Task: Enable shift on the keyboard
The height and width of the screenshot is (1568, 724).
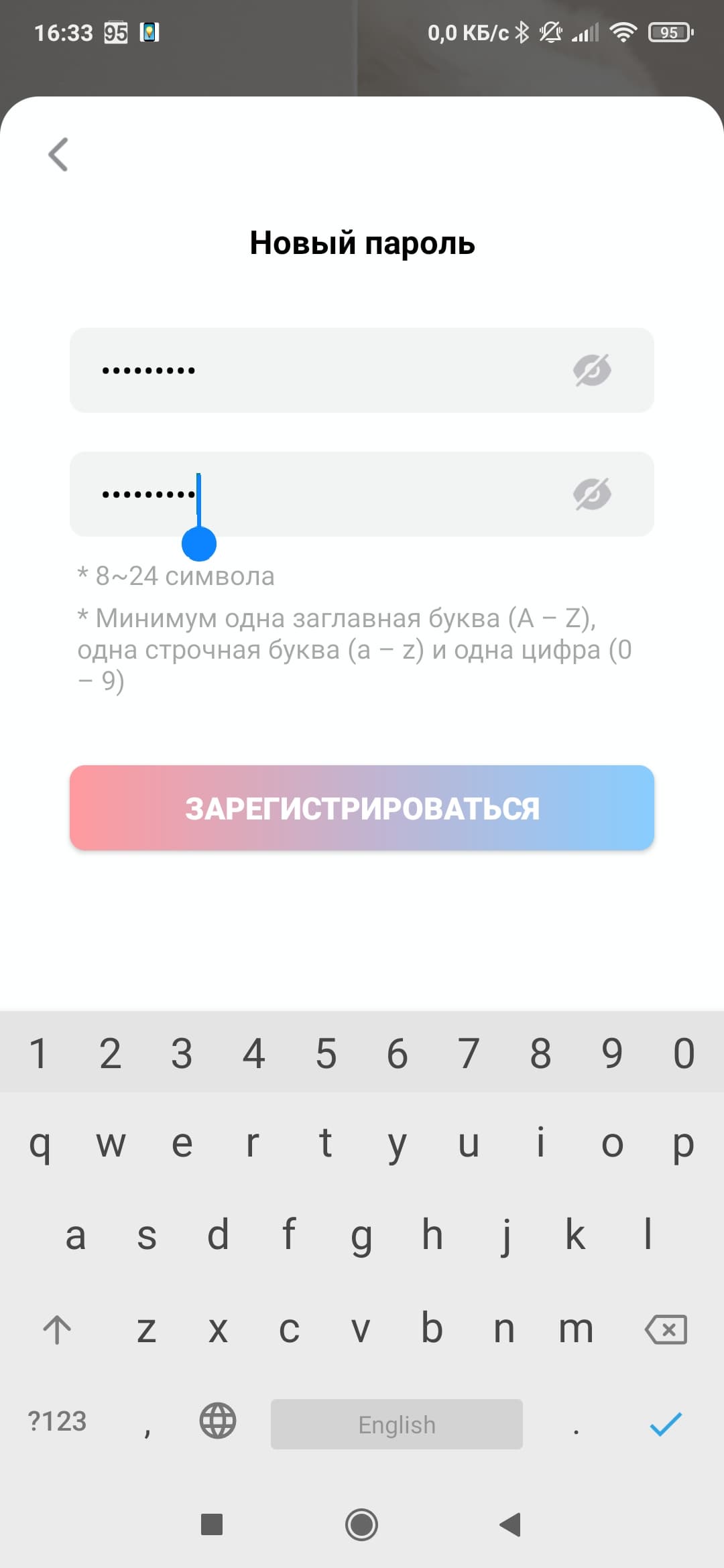Action: click(57, 1329)
